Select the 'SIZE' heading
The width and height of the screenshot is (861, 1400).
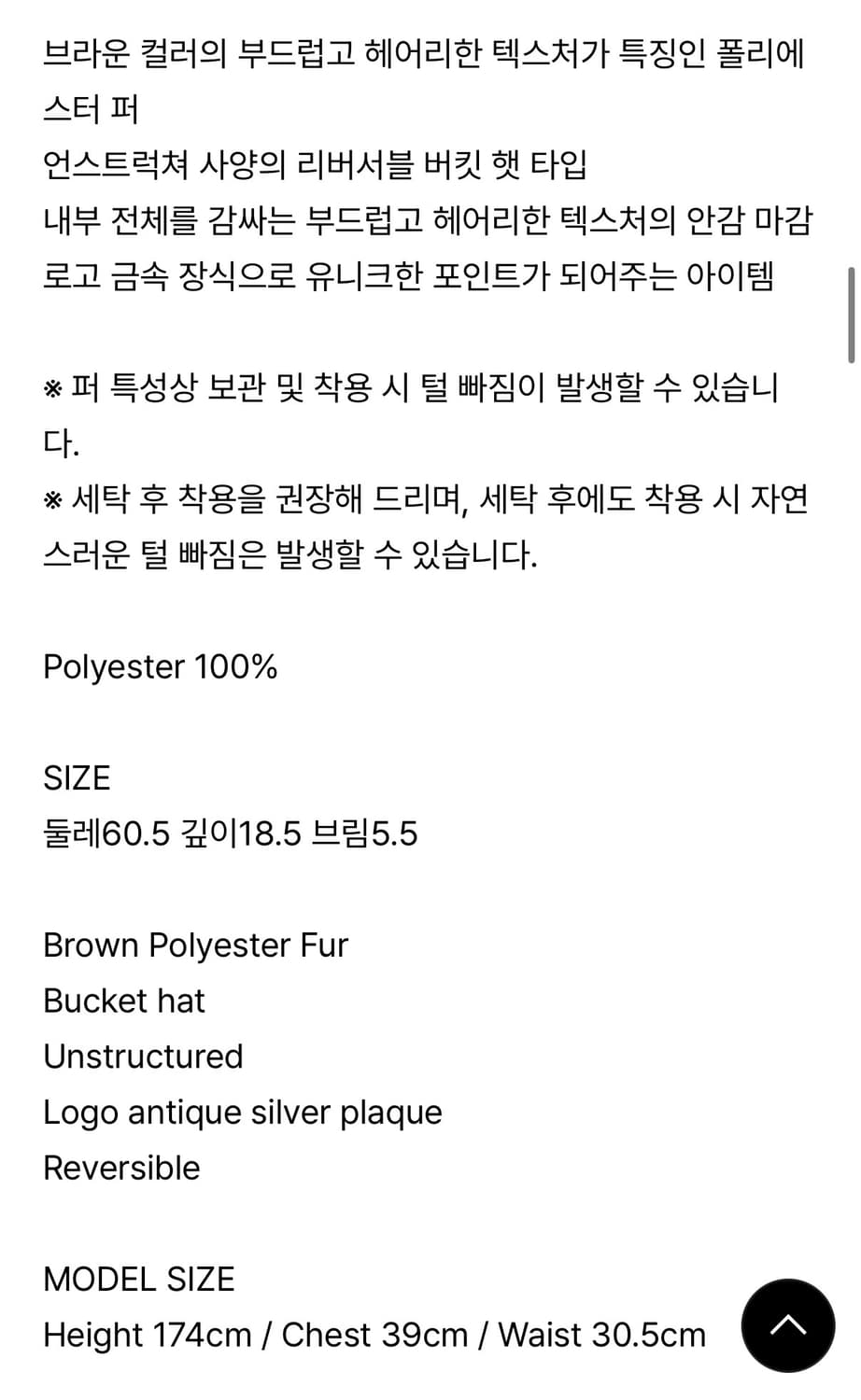coord(78,777)
